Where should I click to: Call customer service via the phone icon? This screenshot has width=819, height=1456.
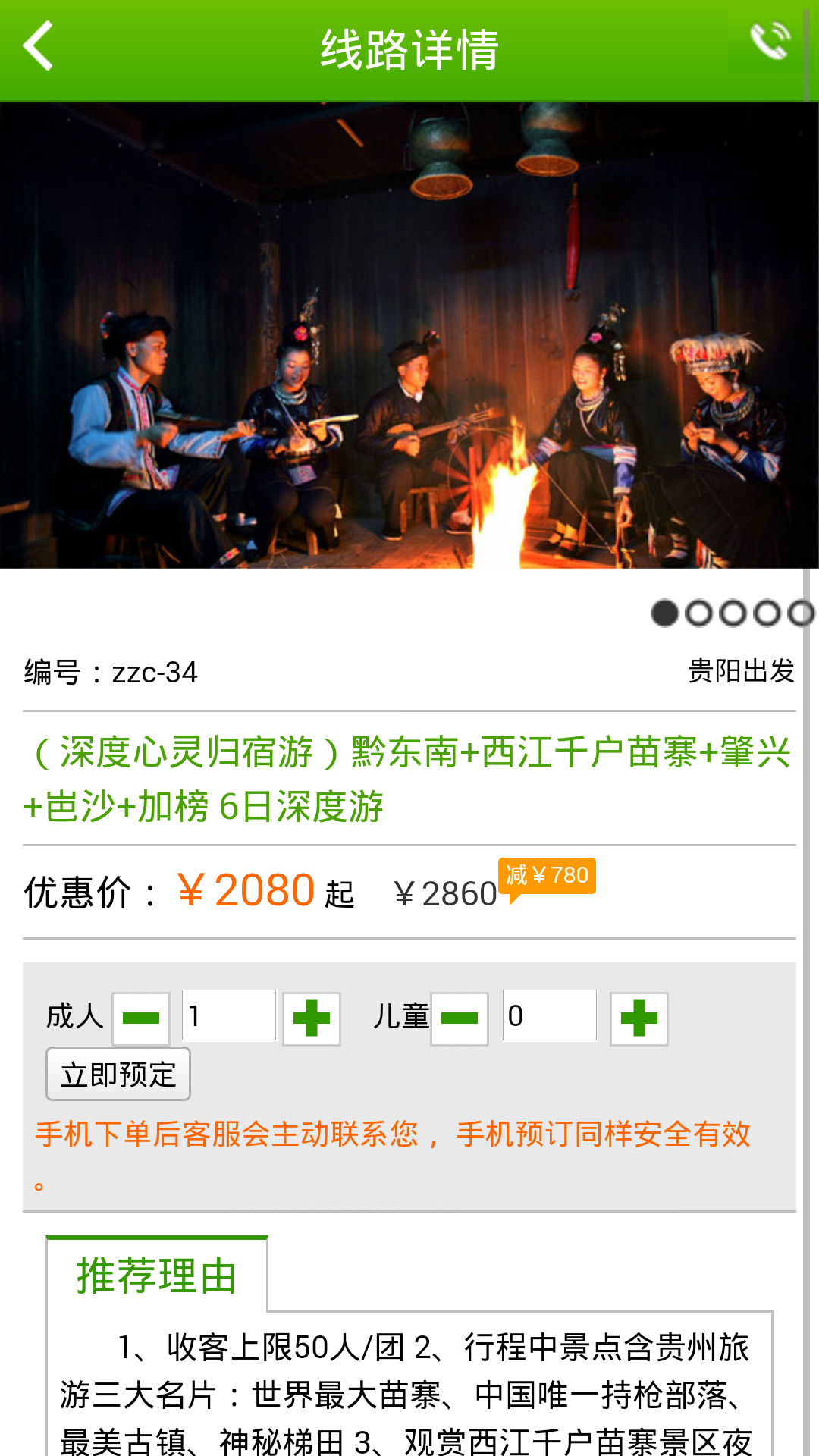(x=769, y=41)
